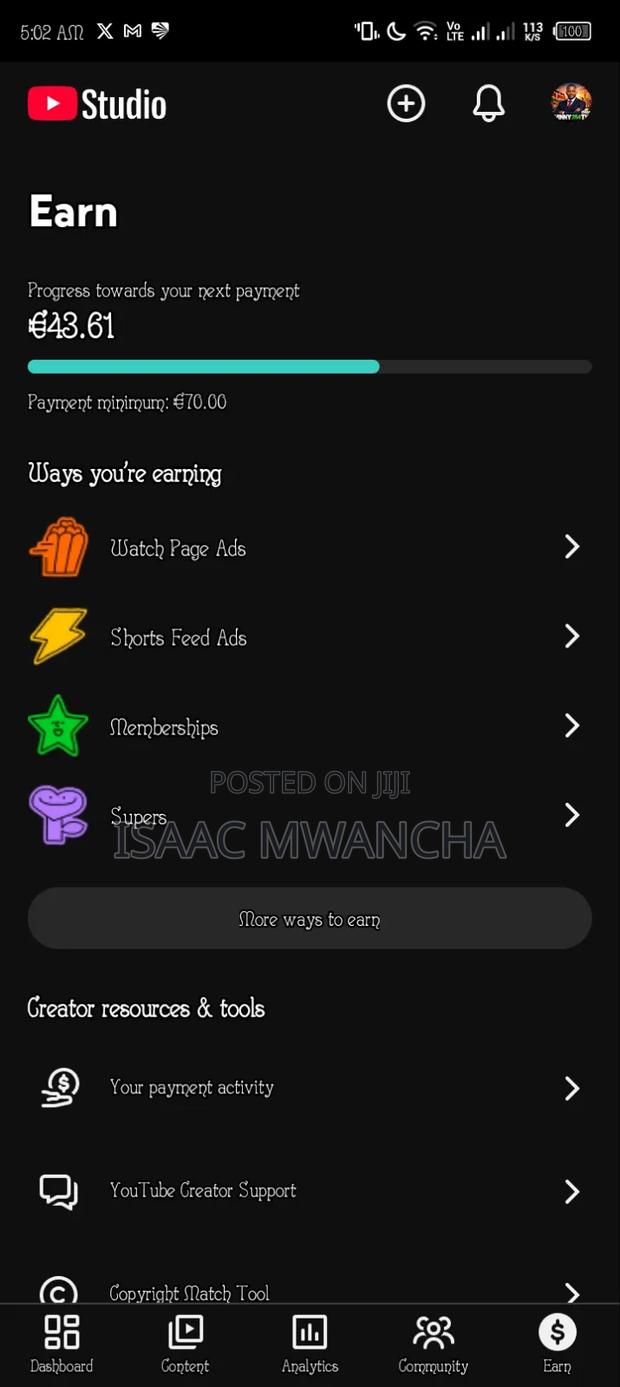Select the Community tab
The image size is (620, 1387).
pos(433,1345)
